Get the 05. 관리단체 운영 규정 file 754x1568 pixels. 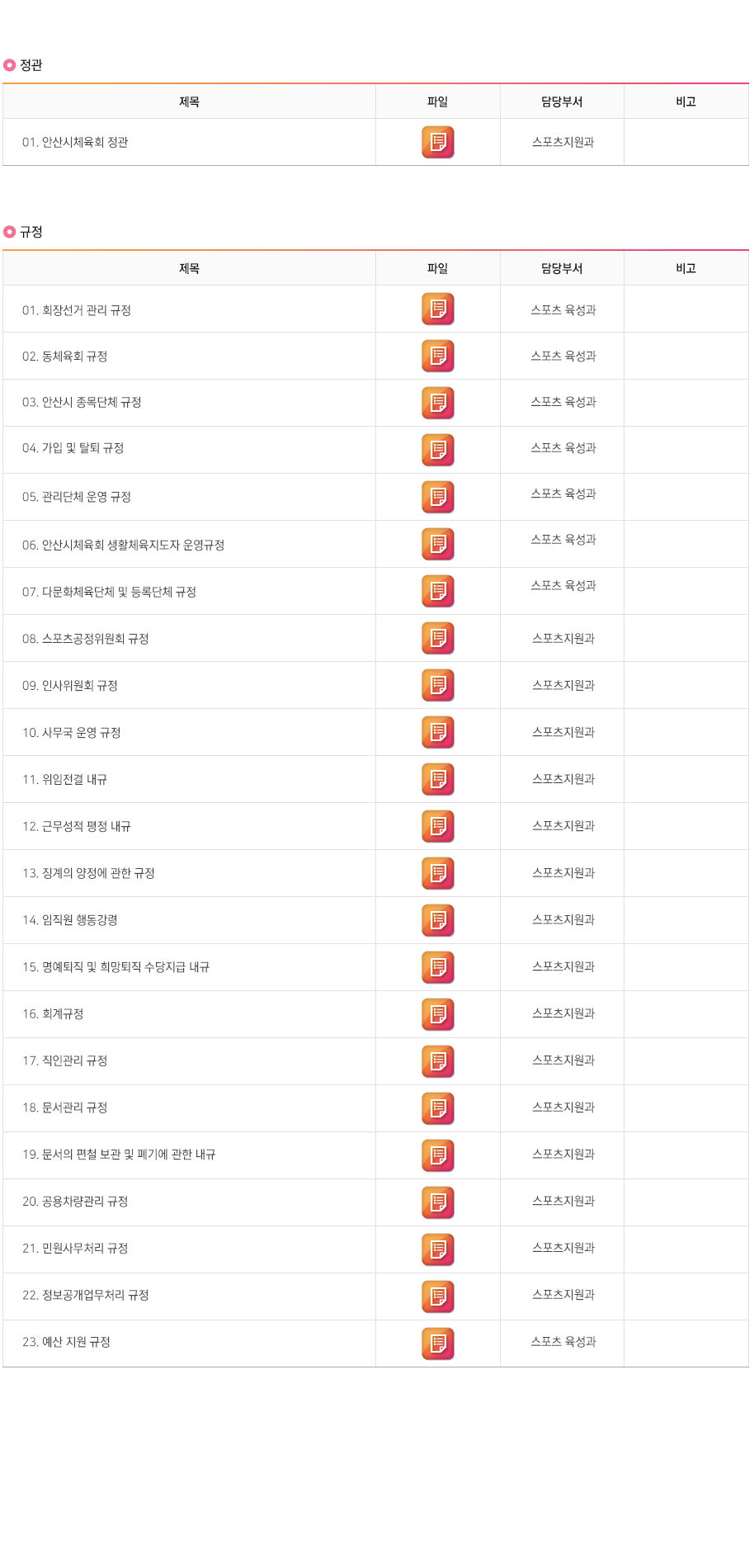click(x=438, y=497)
